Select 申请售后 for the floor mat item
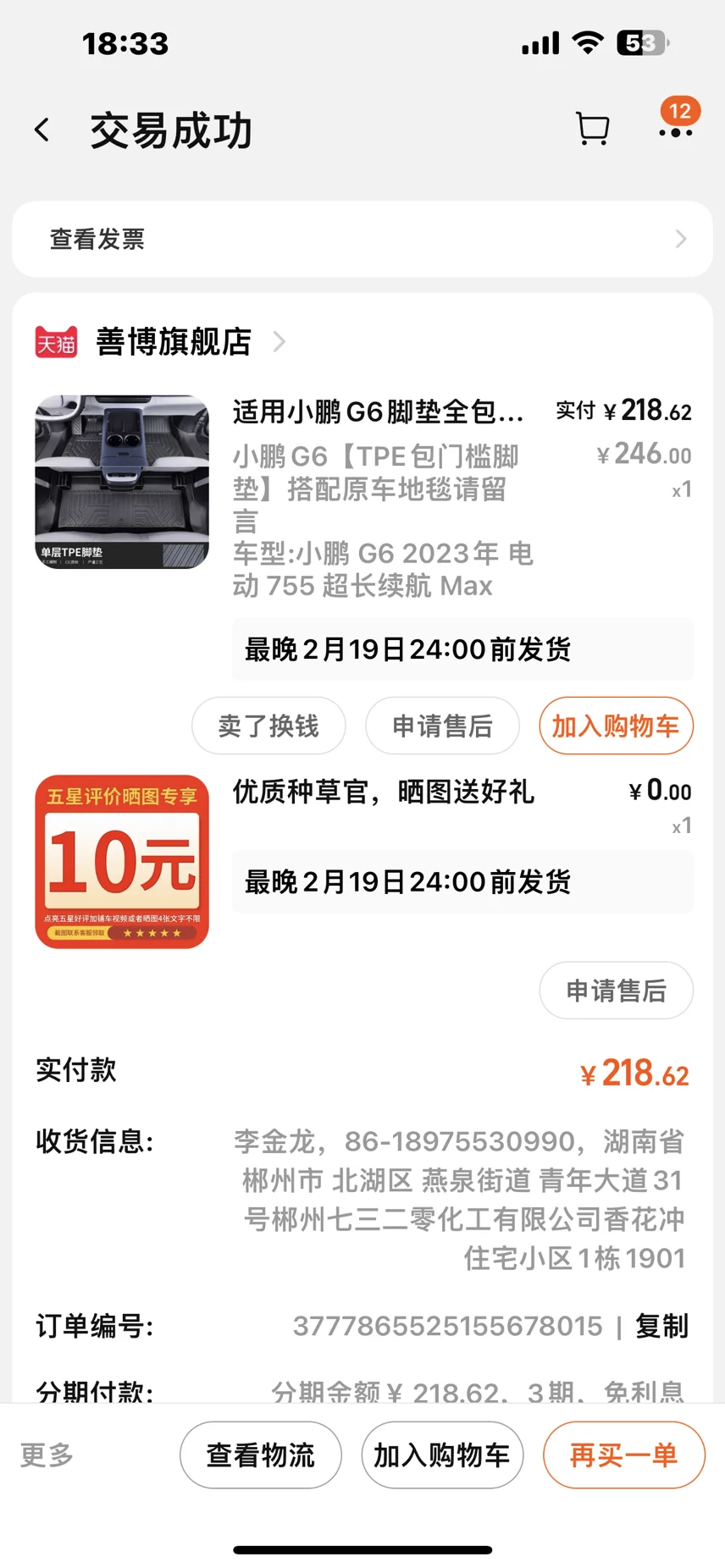This screenshot has height=1568, width=725. point(442,726)
